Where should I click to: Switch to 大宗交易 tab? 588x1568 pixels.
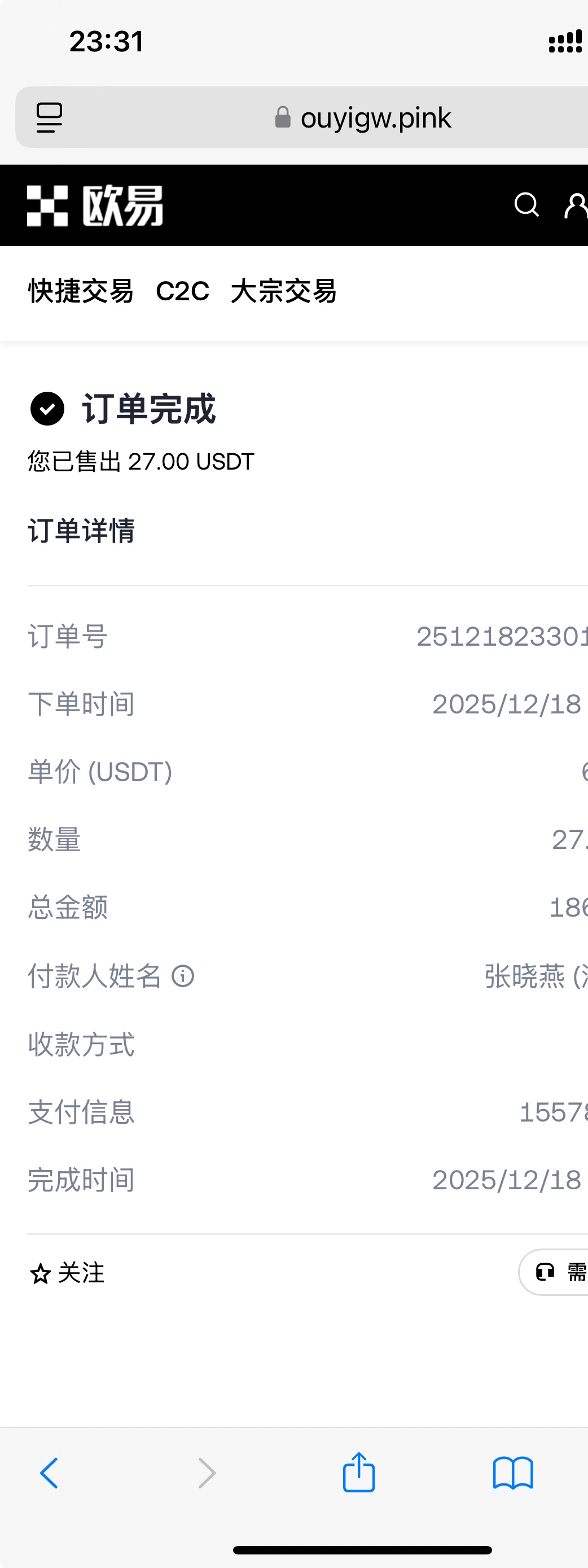tap(284, 291)
